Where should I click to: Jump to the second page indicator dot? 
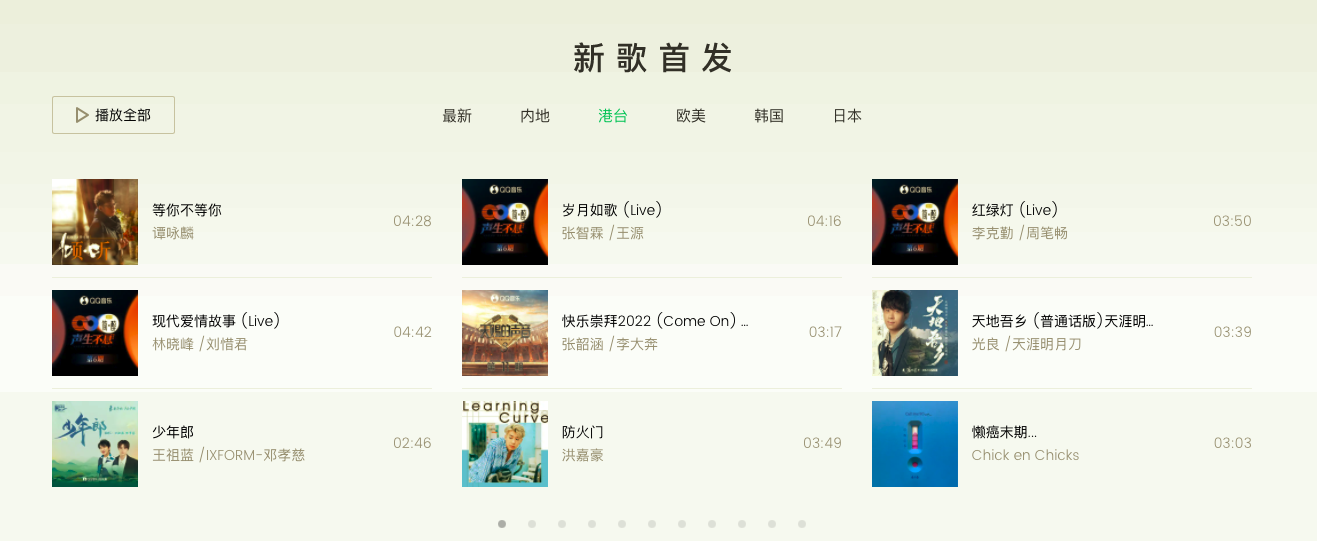(x=532, y=523)
